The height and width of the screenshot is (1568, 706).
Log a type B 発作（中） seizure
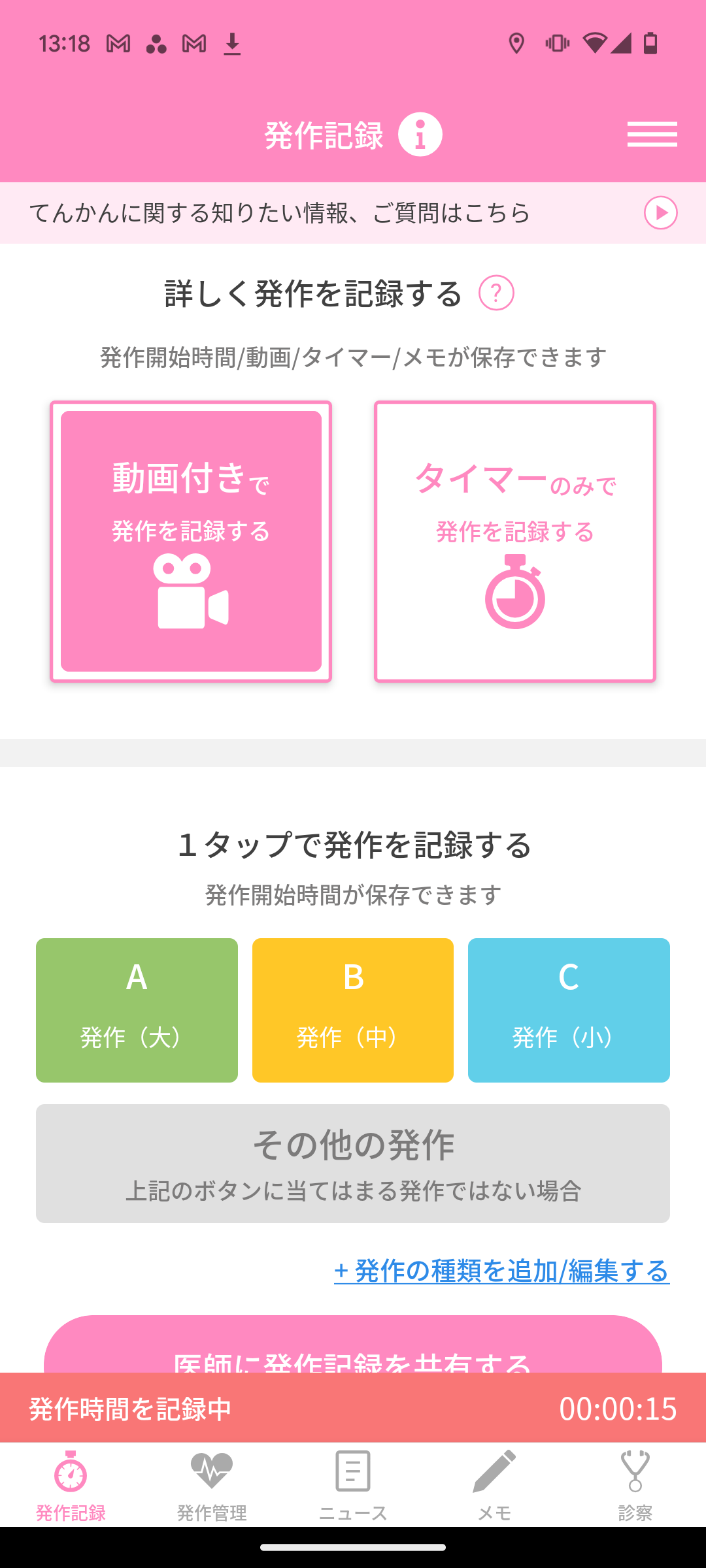click(x=353, y=1010)
